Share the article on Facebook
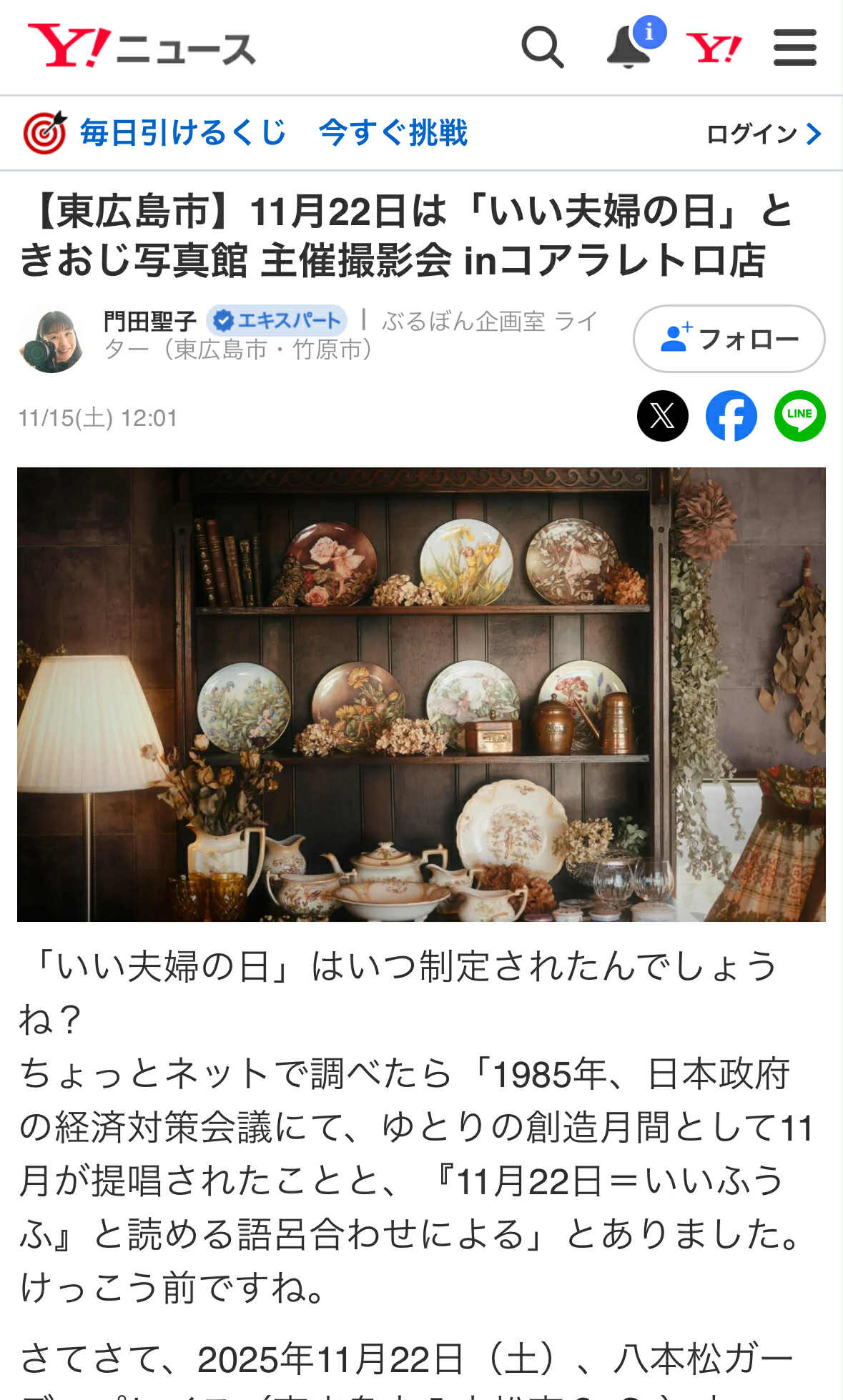This screenshot has width=843, height=1400. tap(731, 416)
